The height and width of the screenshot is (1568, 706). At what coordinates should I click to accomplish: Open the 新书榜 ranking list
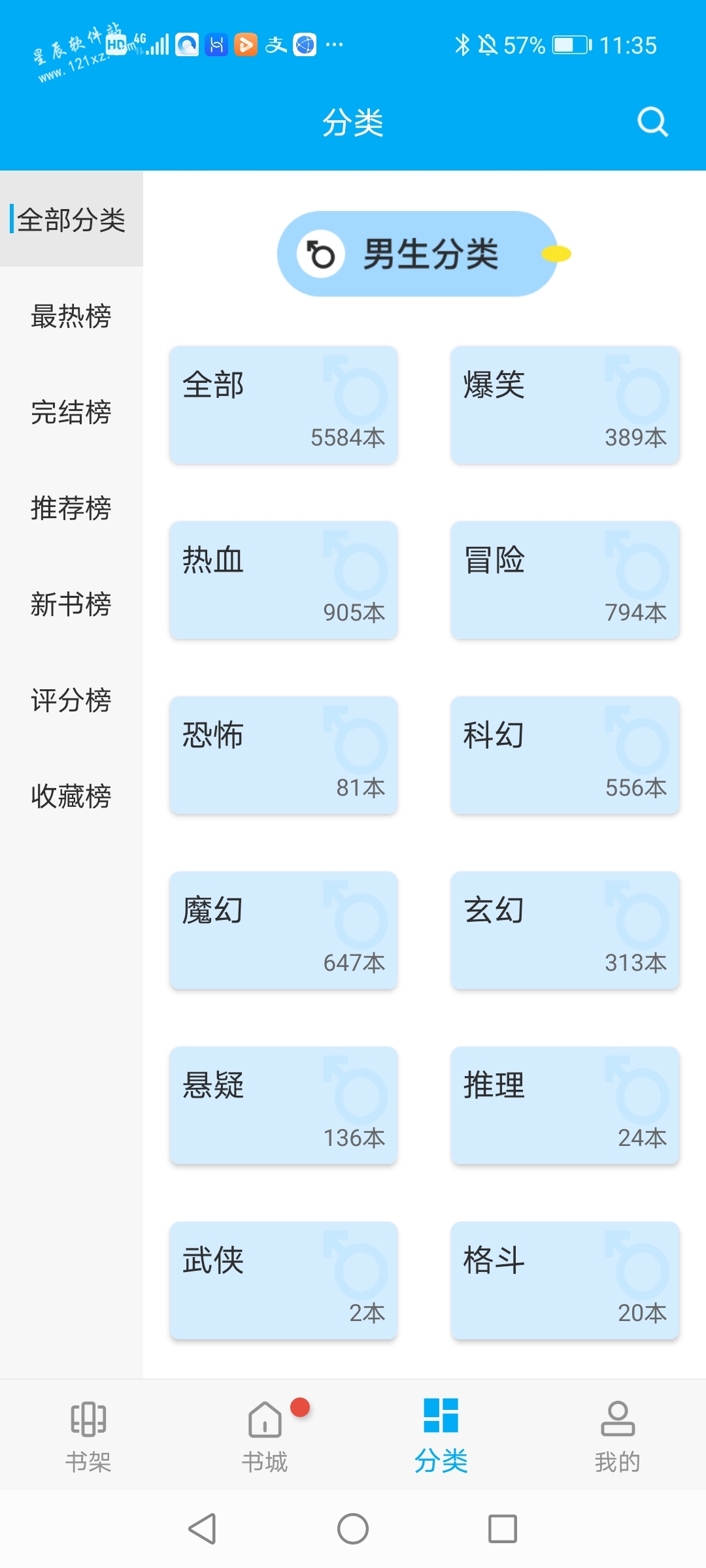(x=71, y=604)
